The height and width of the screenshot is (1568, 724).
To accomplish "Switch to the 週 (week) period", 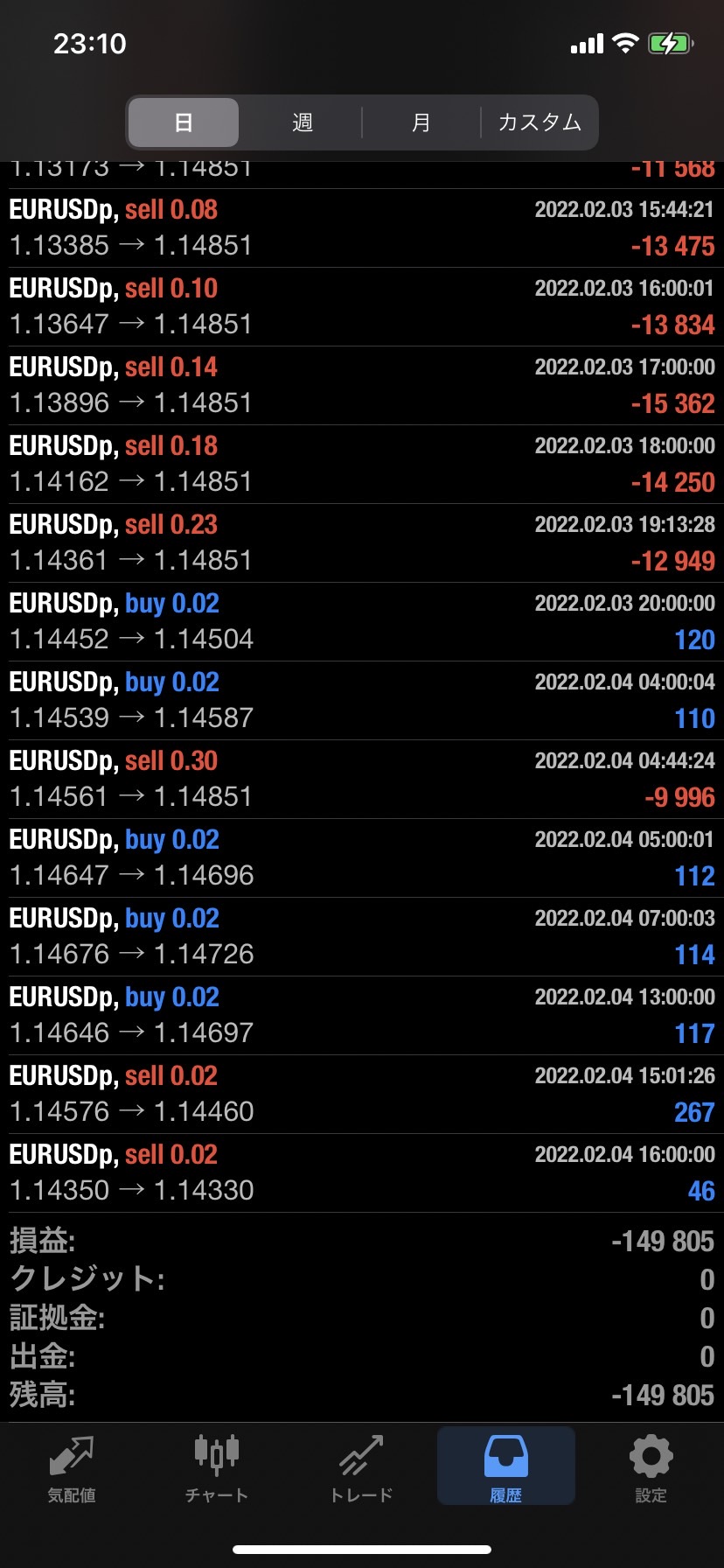I will pyautogui.click(x=302, y=122).
